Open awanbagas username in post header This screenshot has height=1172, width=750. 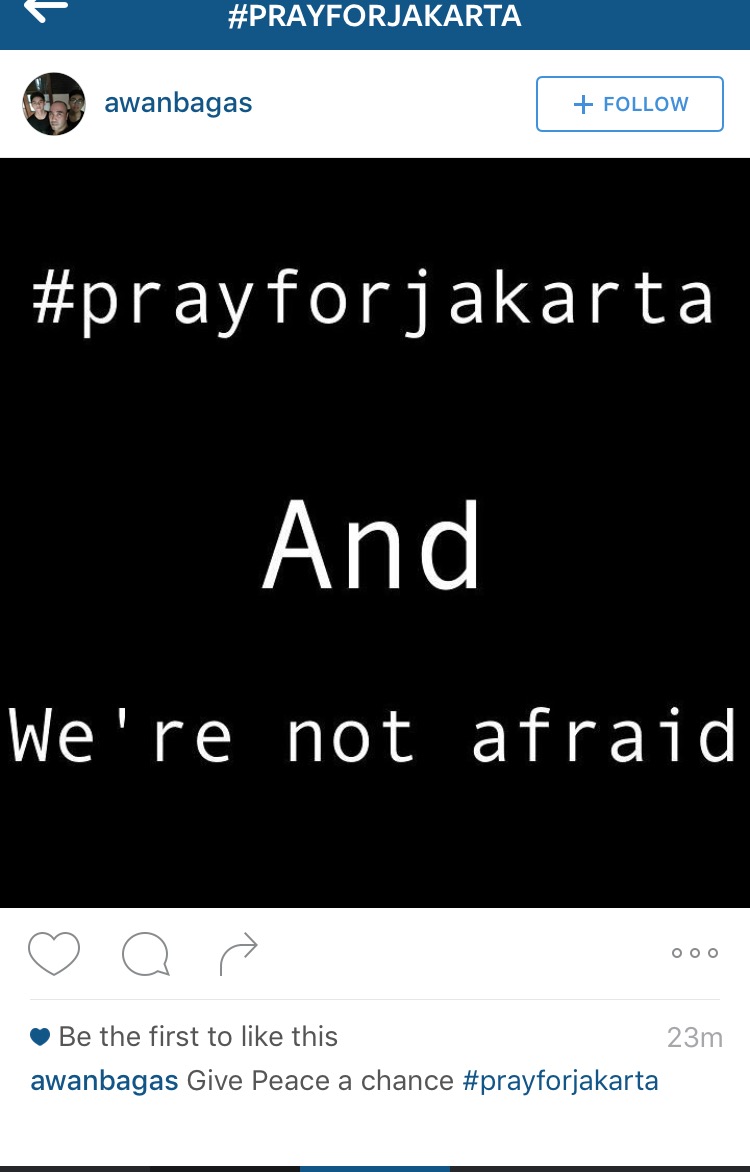178,103
